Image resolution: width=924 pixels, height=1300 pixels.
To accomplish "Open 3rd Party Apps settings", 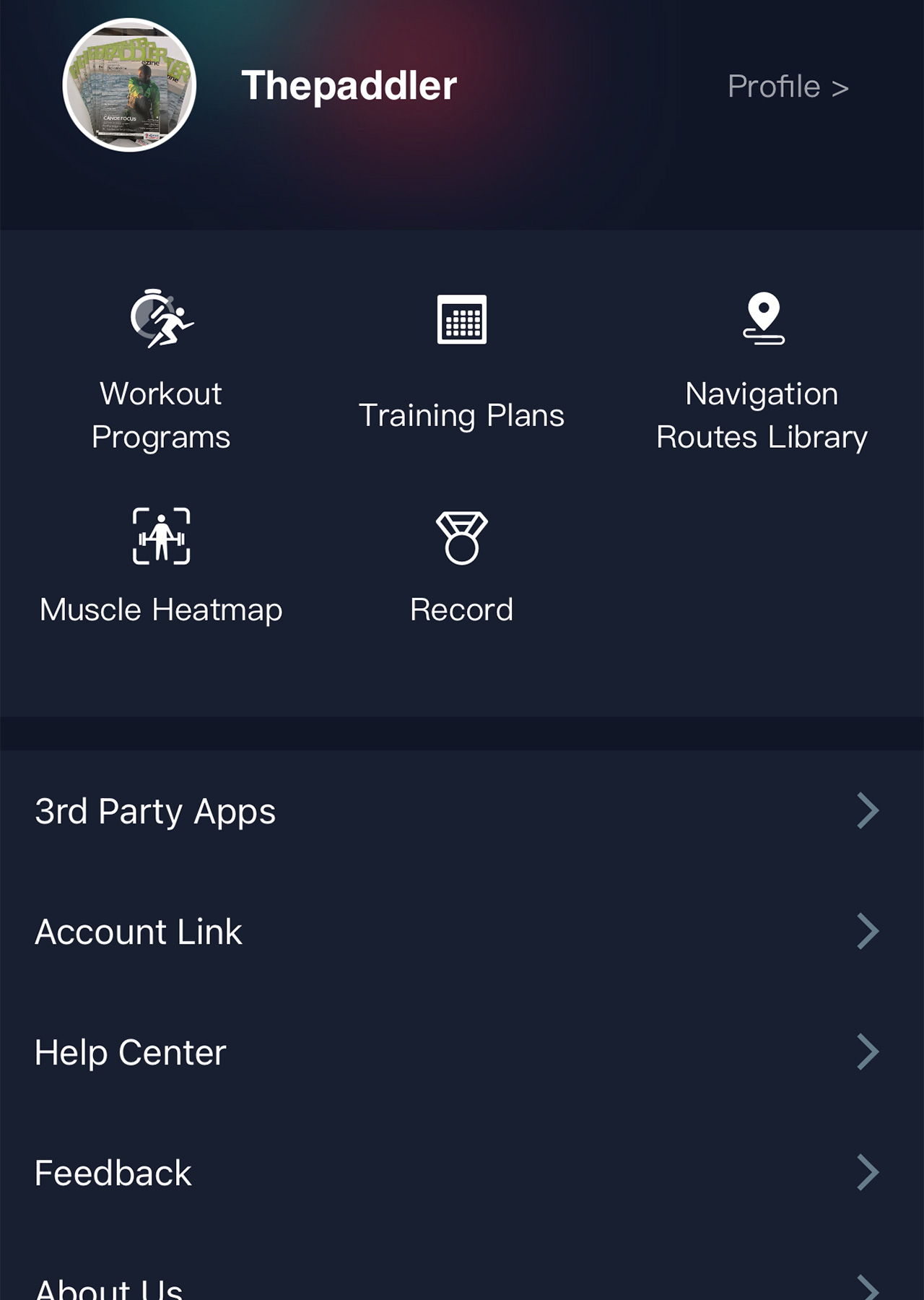I will coord(461,811).
